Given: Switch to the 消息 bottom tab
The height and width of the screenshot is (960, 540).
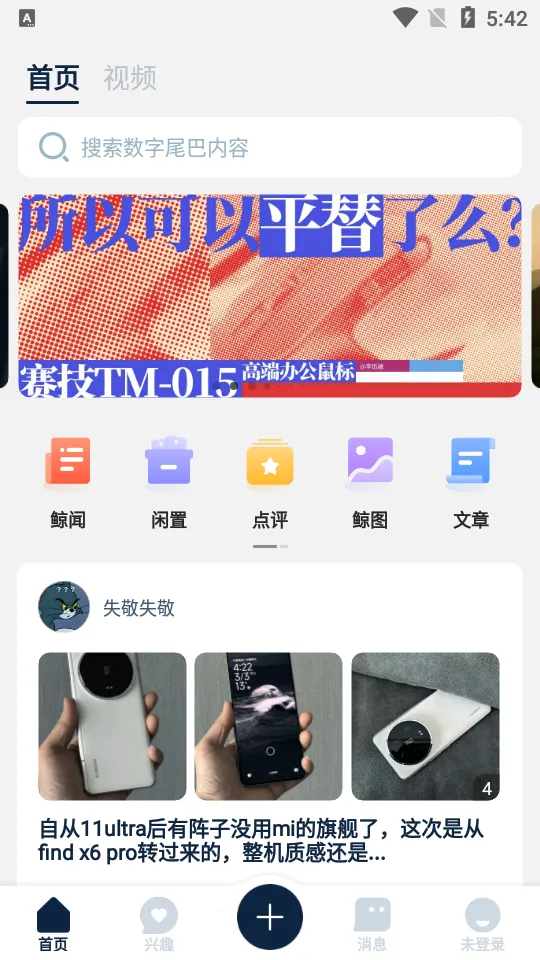Looking at the screenshot, I should coord(372,924).
